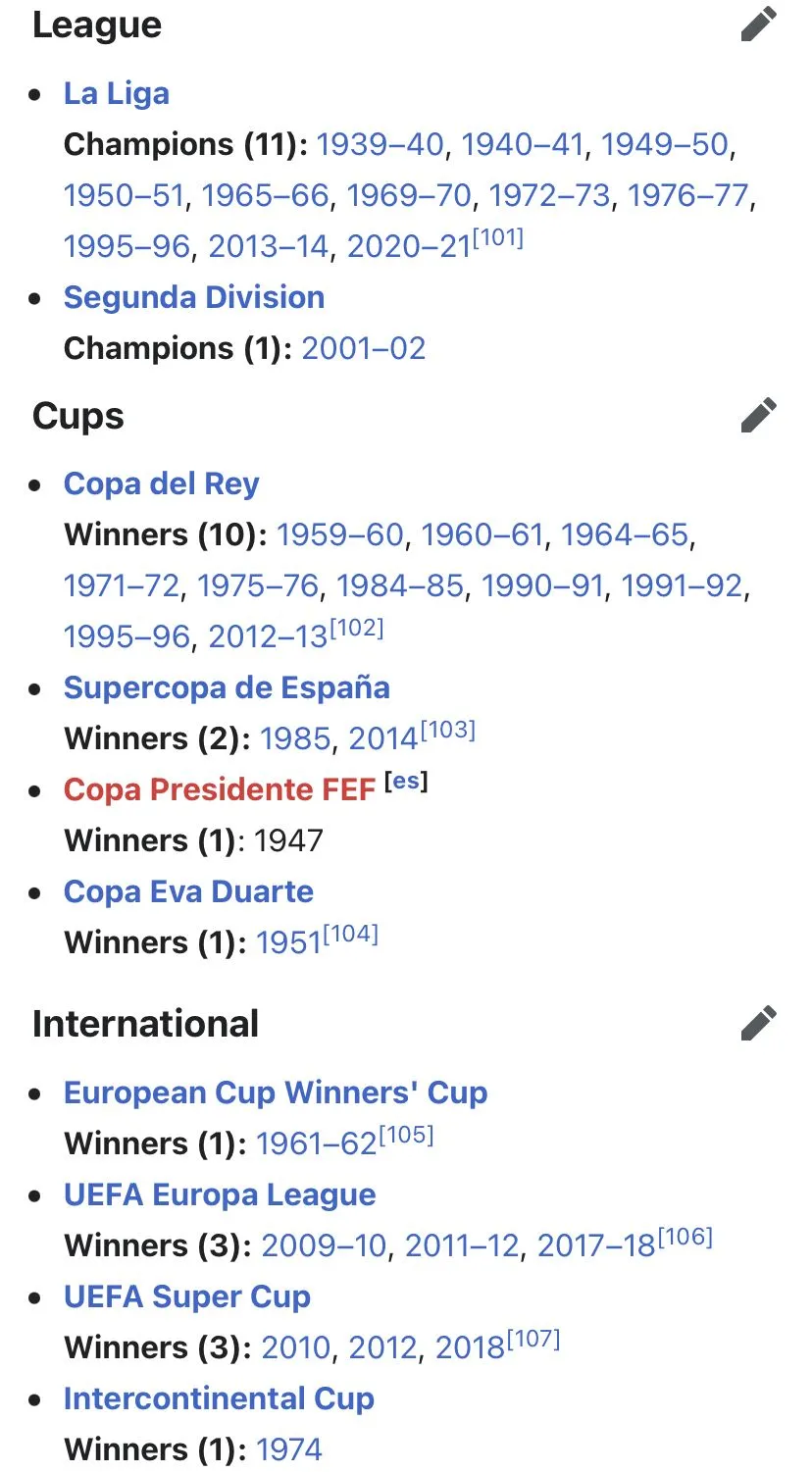The height and width of the screenshot is (1472, 812).
Task: Open the UEFA Super Cup link
Action: click(x=186, y=1296)
